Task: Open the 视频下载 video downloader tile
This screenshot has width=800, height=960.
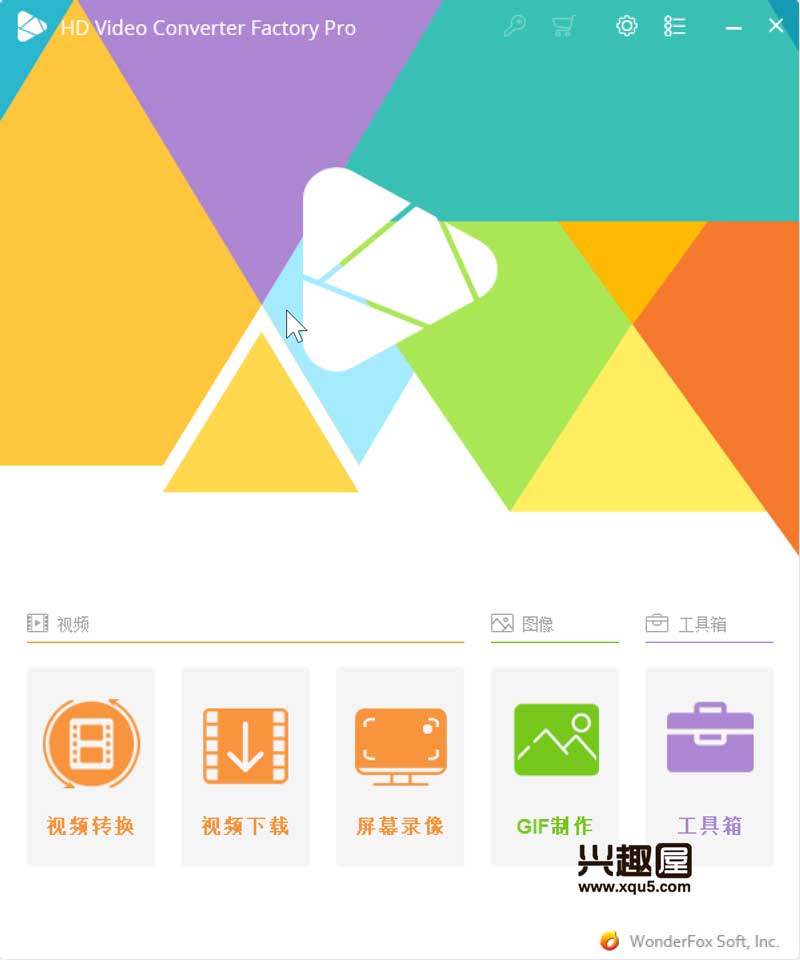Action: [x=245, y=766]
